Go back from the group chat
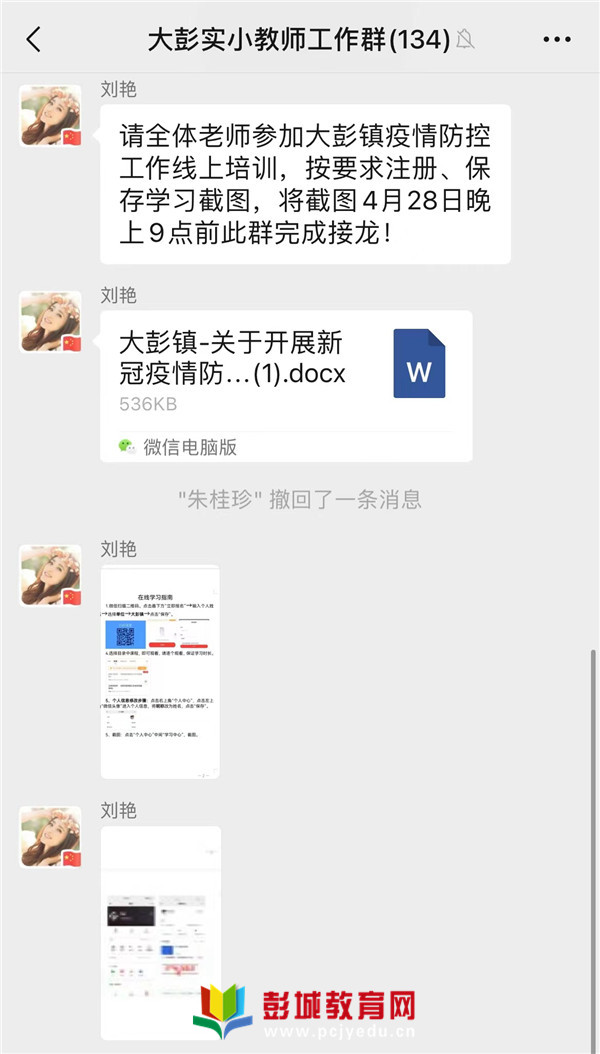The image size is (600, 1054). 34,40
